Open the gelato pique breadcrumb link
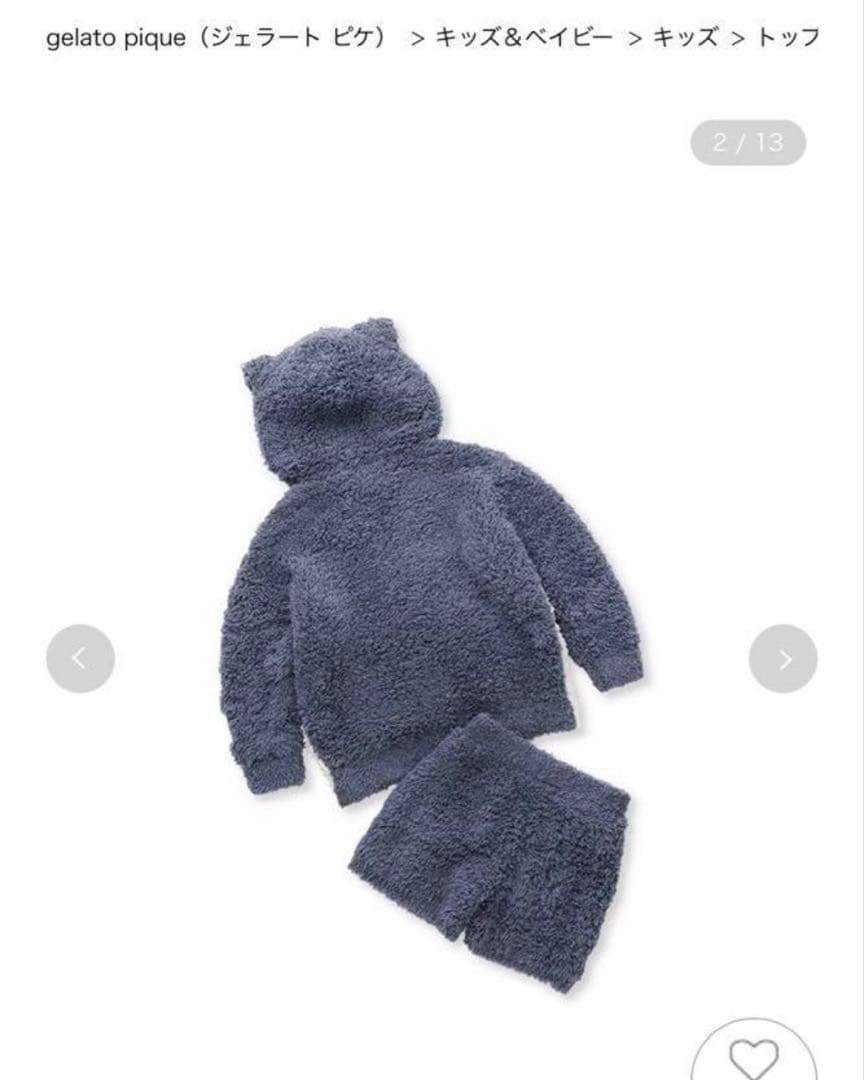This screenshot has width=864, height=1080. coord(222,38)
